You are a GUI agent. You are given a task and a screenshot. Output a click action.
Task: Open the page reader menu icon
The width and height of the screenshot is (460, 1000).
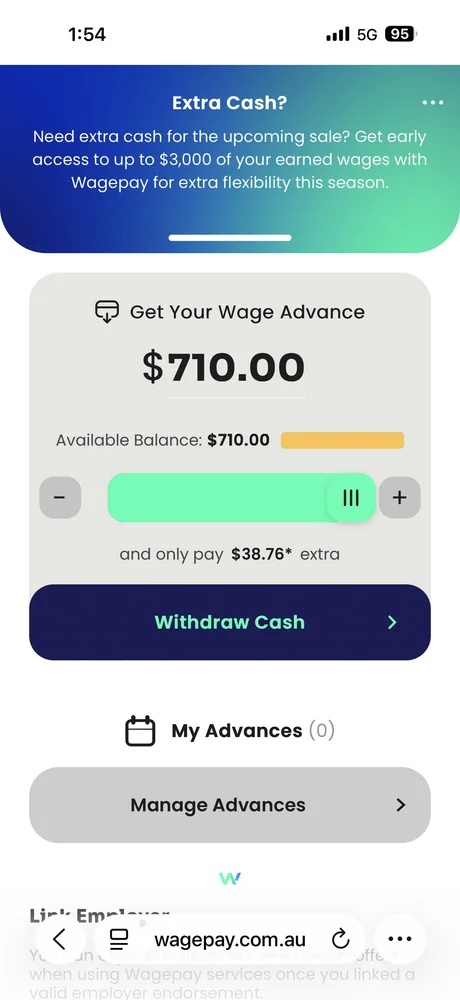pyautogui.click(x=119, y=939)
